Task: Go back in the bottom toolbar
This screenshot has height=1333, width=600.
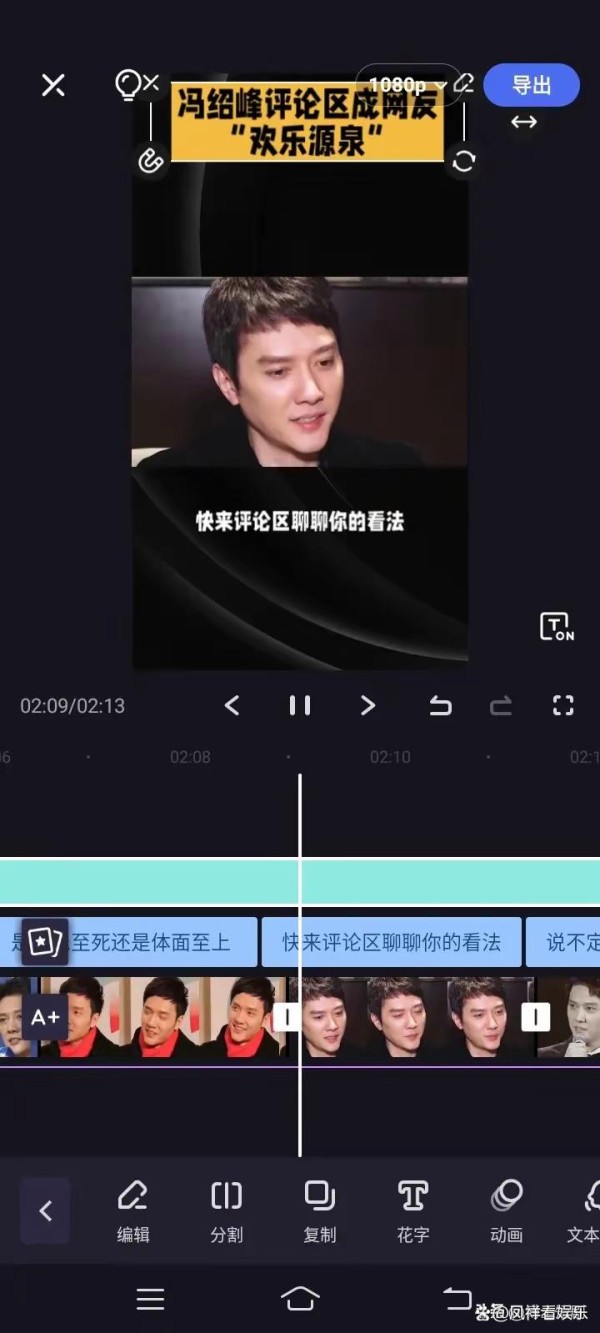Action: [45, 1211]
